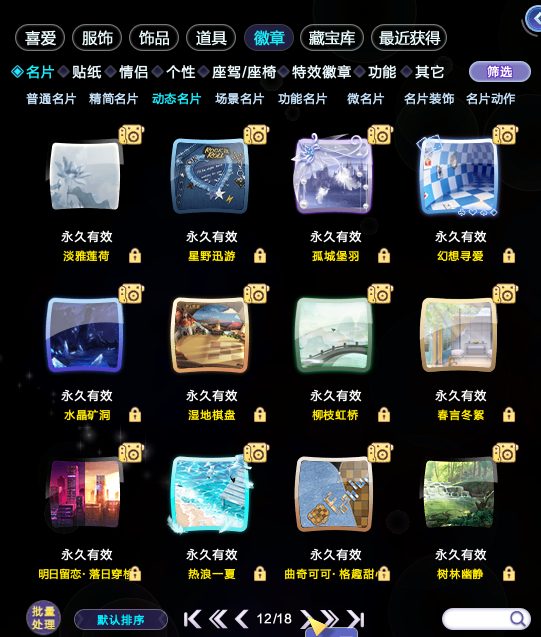The height and width of the screenshot is (637, 541).
Task: Open the 默认排序 sort dropdown
Action: [121, 620]
